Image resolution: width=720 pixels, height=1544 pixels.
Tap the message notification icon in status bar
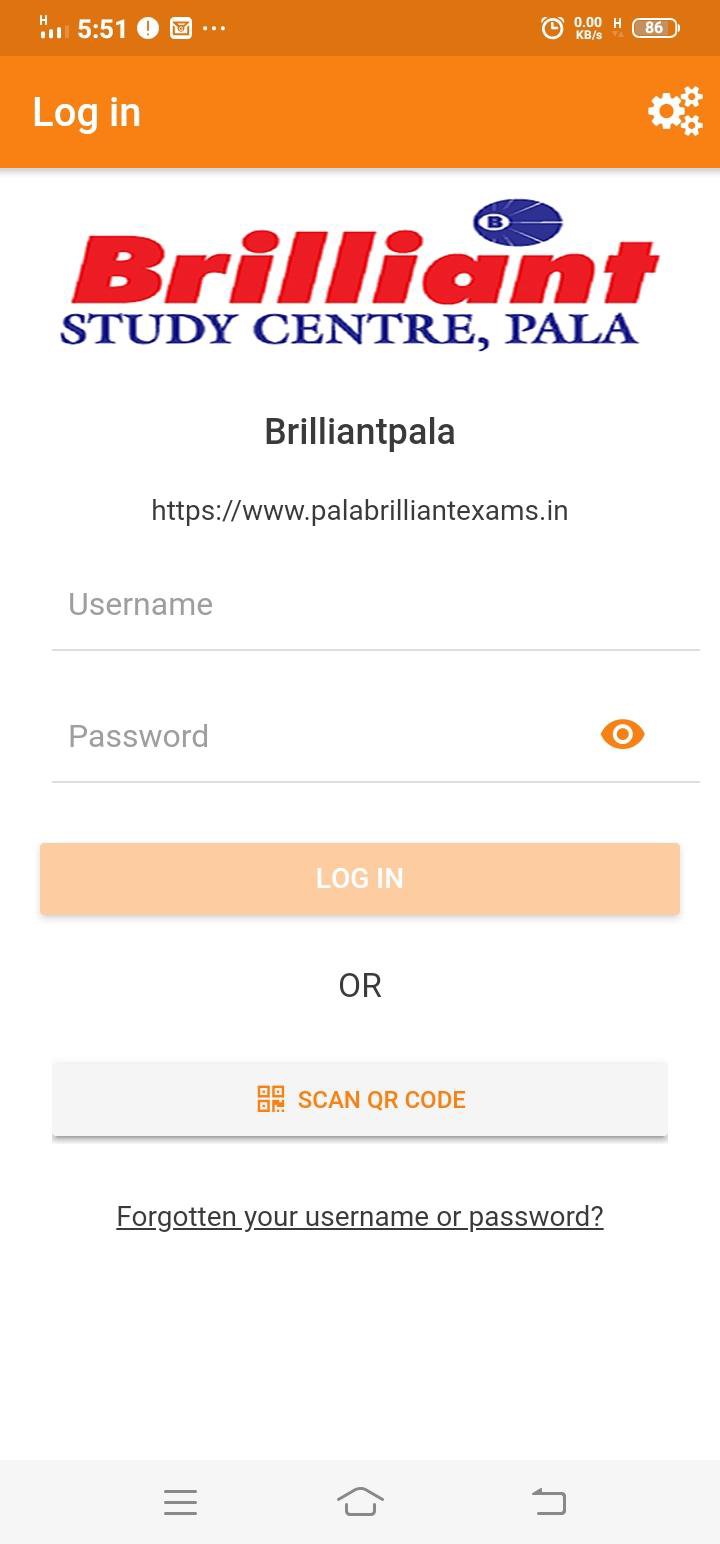(x=181, y=28)
